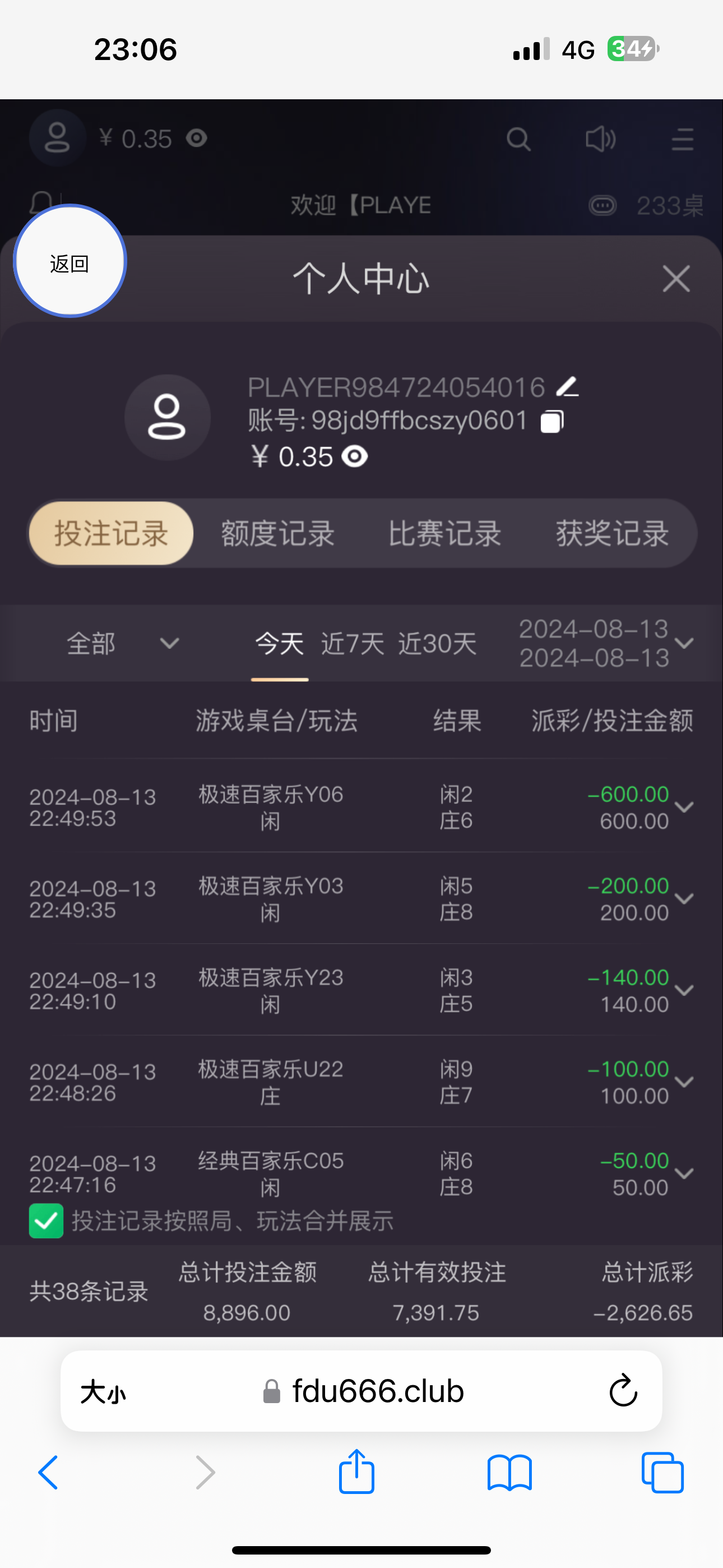Uncheck 投注记录按照局、玩法合并展示
The image size is (723, 1568).
47,1220
